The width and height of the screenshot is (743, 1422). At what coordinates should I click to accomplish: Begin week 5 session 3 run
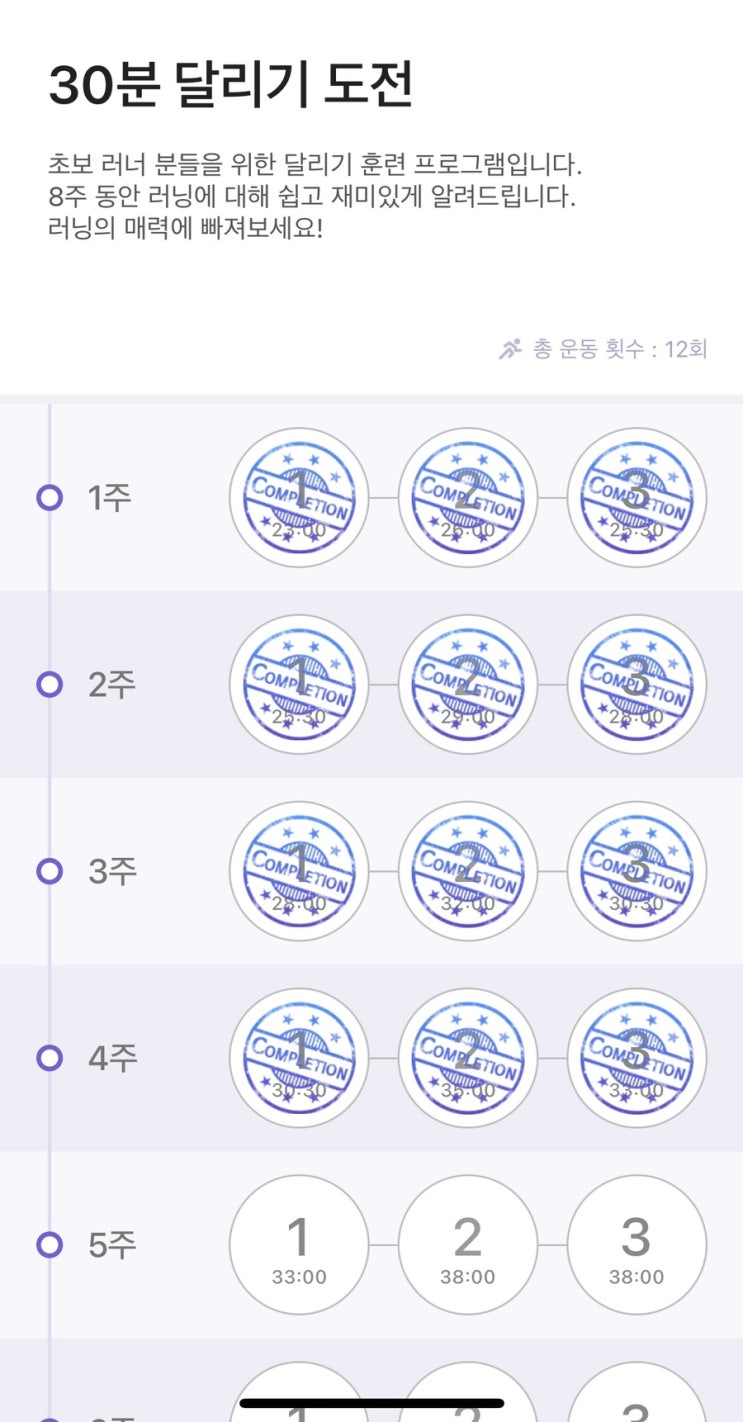(x=637, y=1245)
